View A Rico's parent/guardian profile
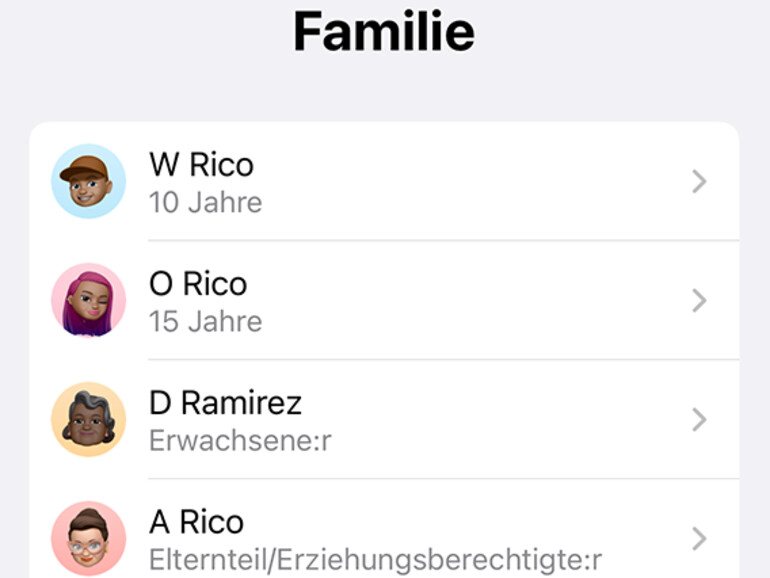770x578 pixels. click(384, 538)
